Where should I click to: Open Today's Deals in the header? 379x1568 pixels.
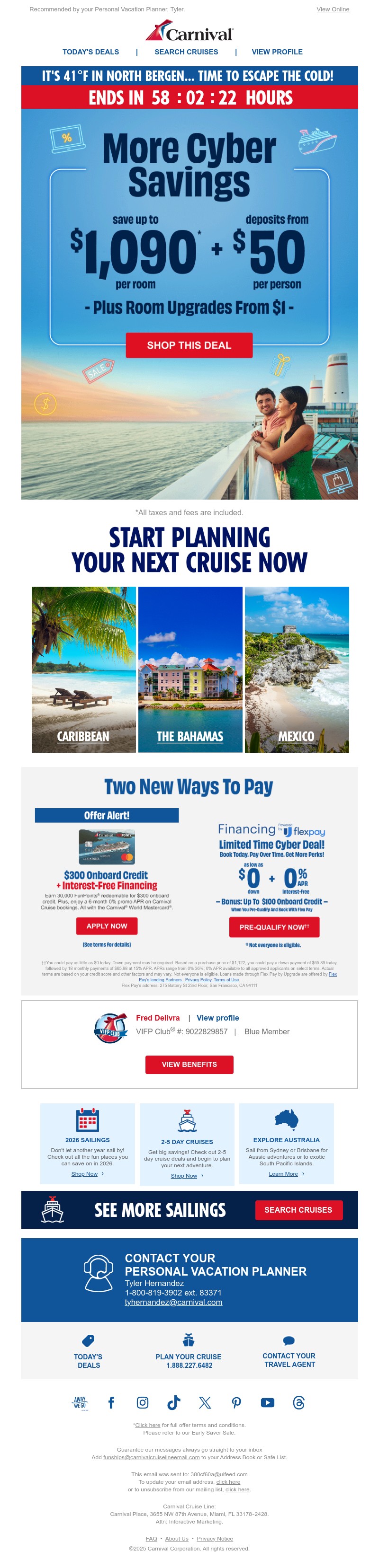click(x=91, y=52)
